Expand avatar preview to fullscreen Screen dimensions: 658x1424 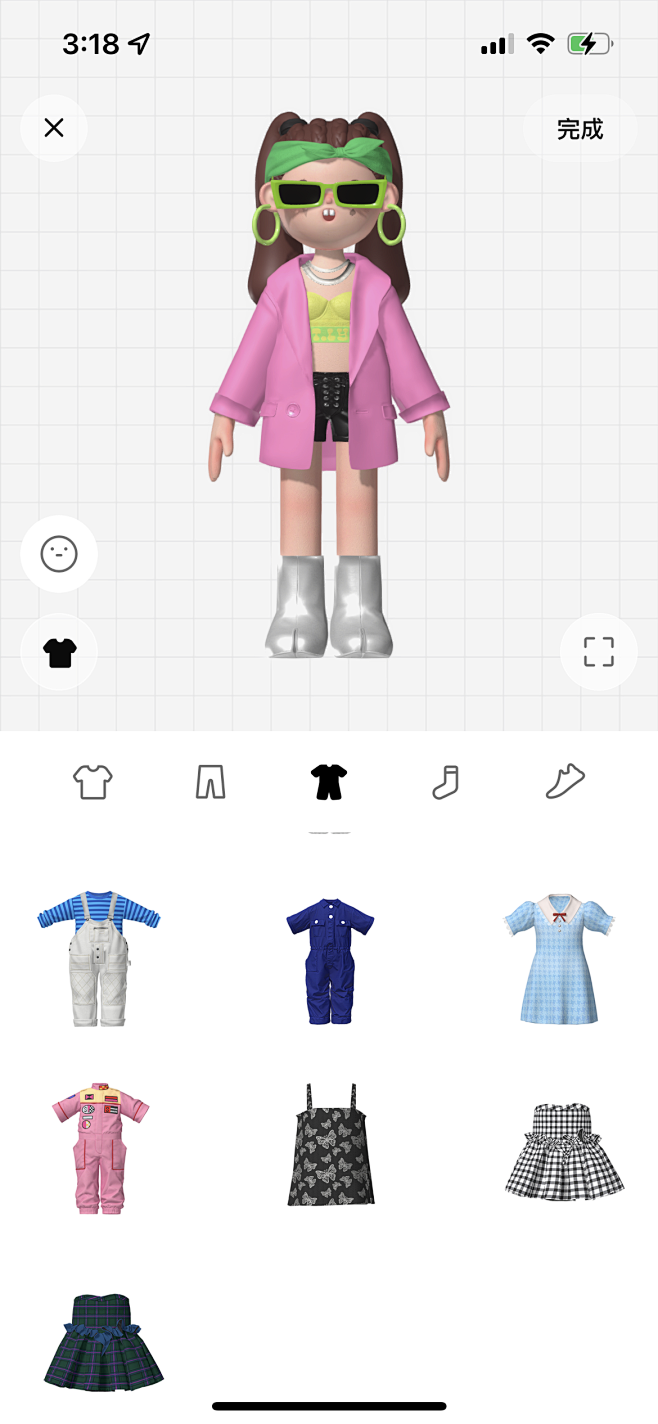click(x=598, y=652)
